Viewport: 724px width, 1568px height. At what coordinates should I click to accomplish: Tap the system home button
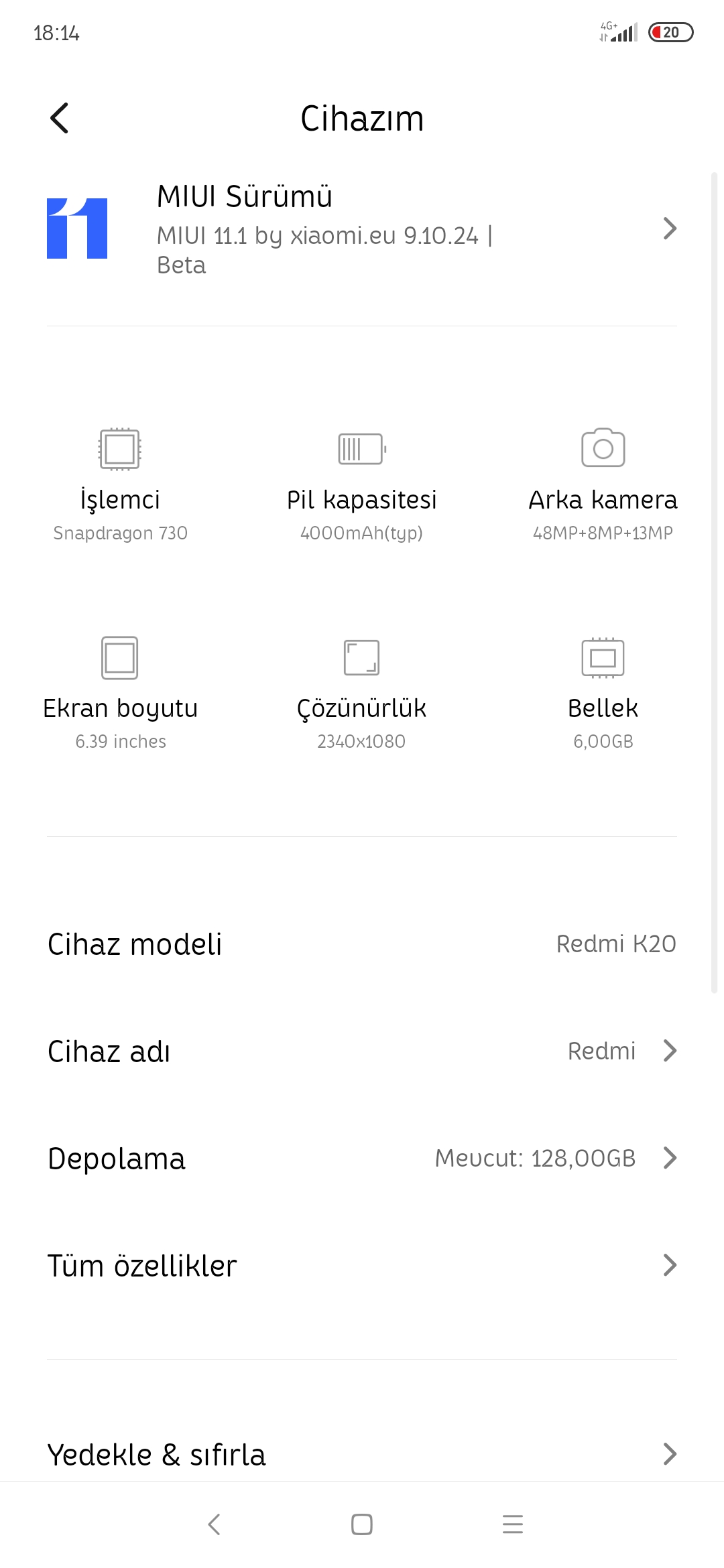coord(362,1524)
